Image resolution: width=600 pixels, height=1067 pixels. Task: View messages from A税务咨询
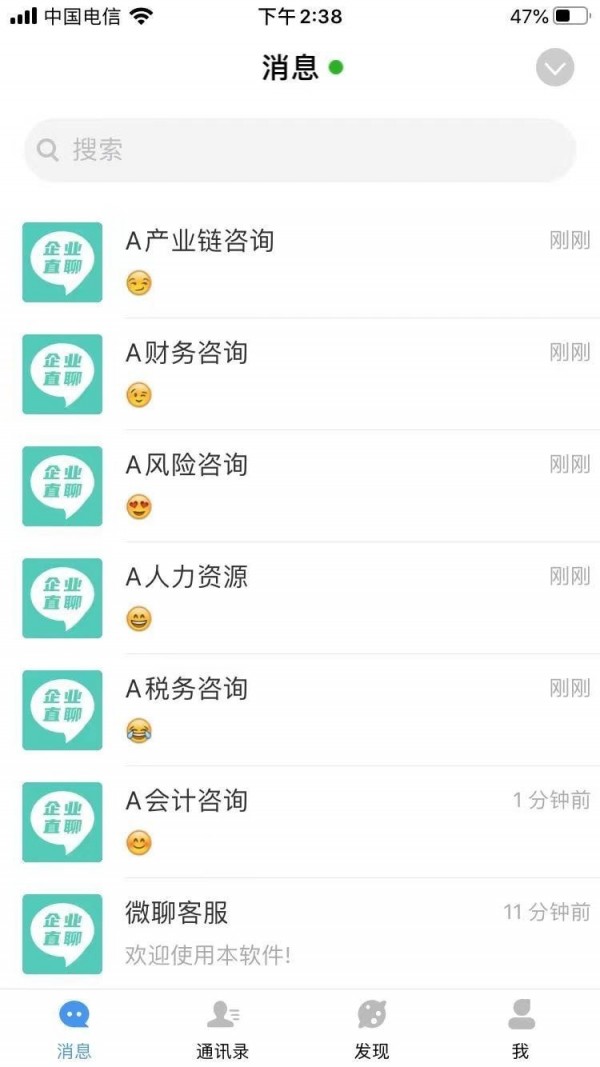tap(300, 710)
